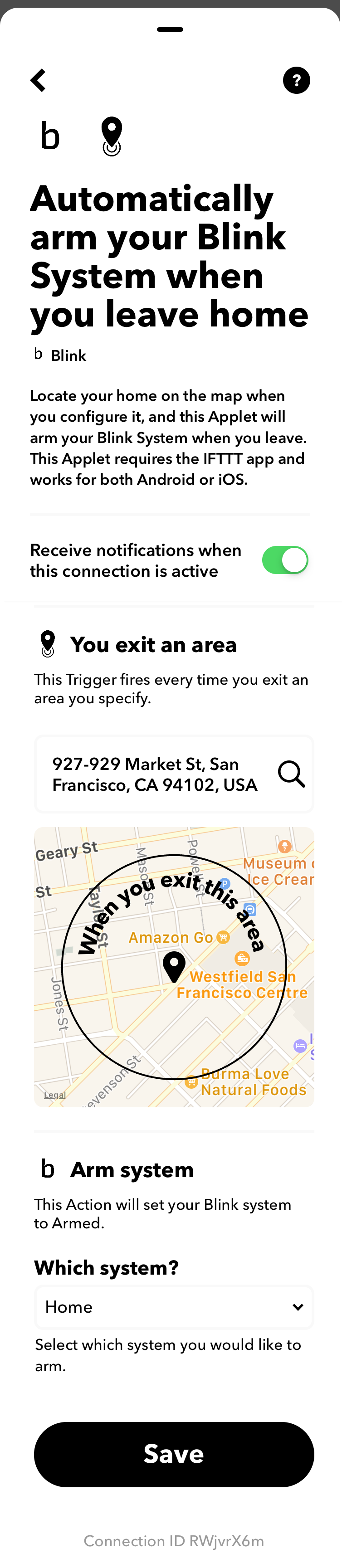This screenshot has height=1568, width=342.
Task: Open the help question mark icon
Action: [296, 80]
